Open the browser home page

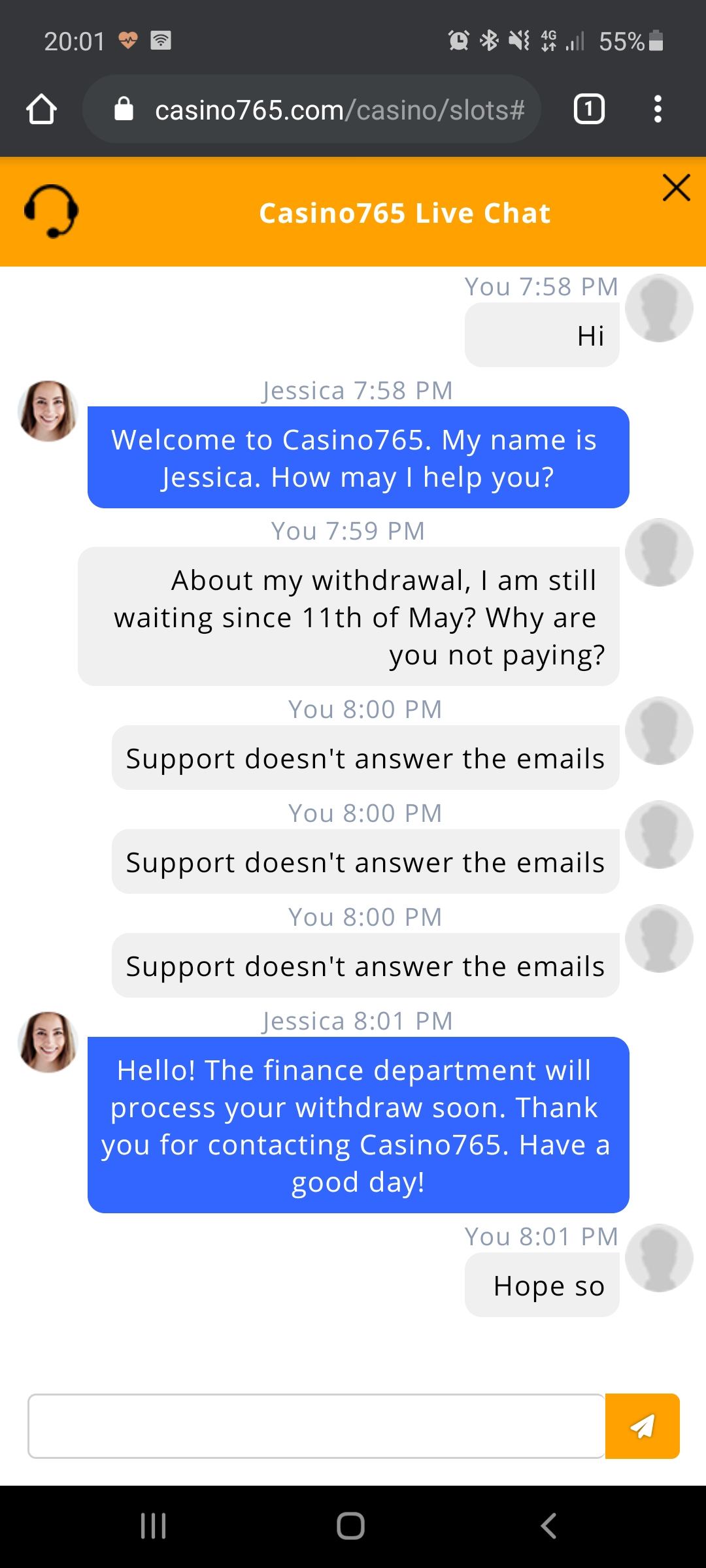pyautogui.click(x=41, y=109)
